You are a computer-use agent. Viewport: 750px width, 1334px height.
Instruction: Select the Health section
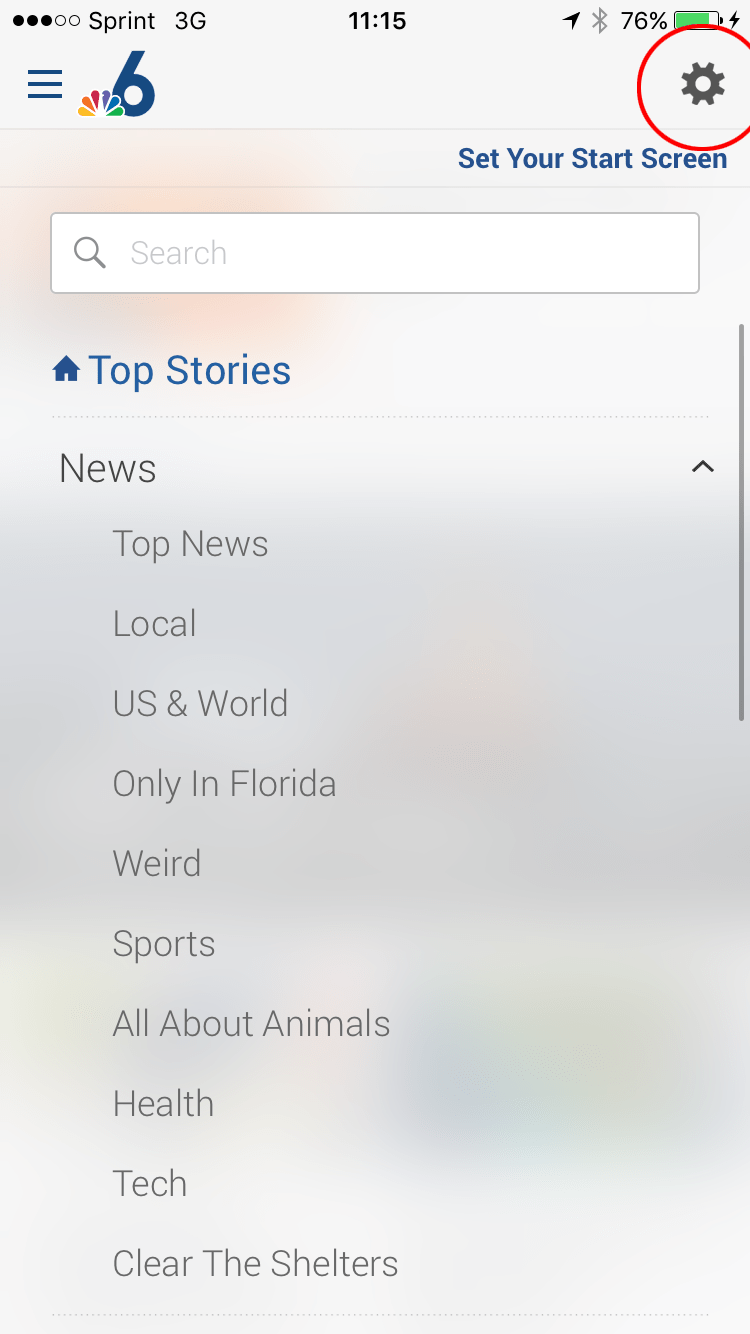(x=163, y=1104)
